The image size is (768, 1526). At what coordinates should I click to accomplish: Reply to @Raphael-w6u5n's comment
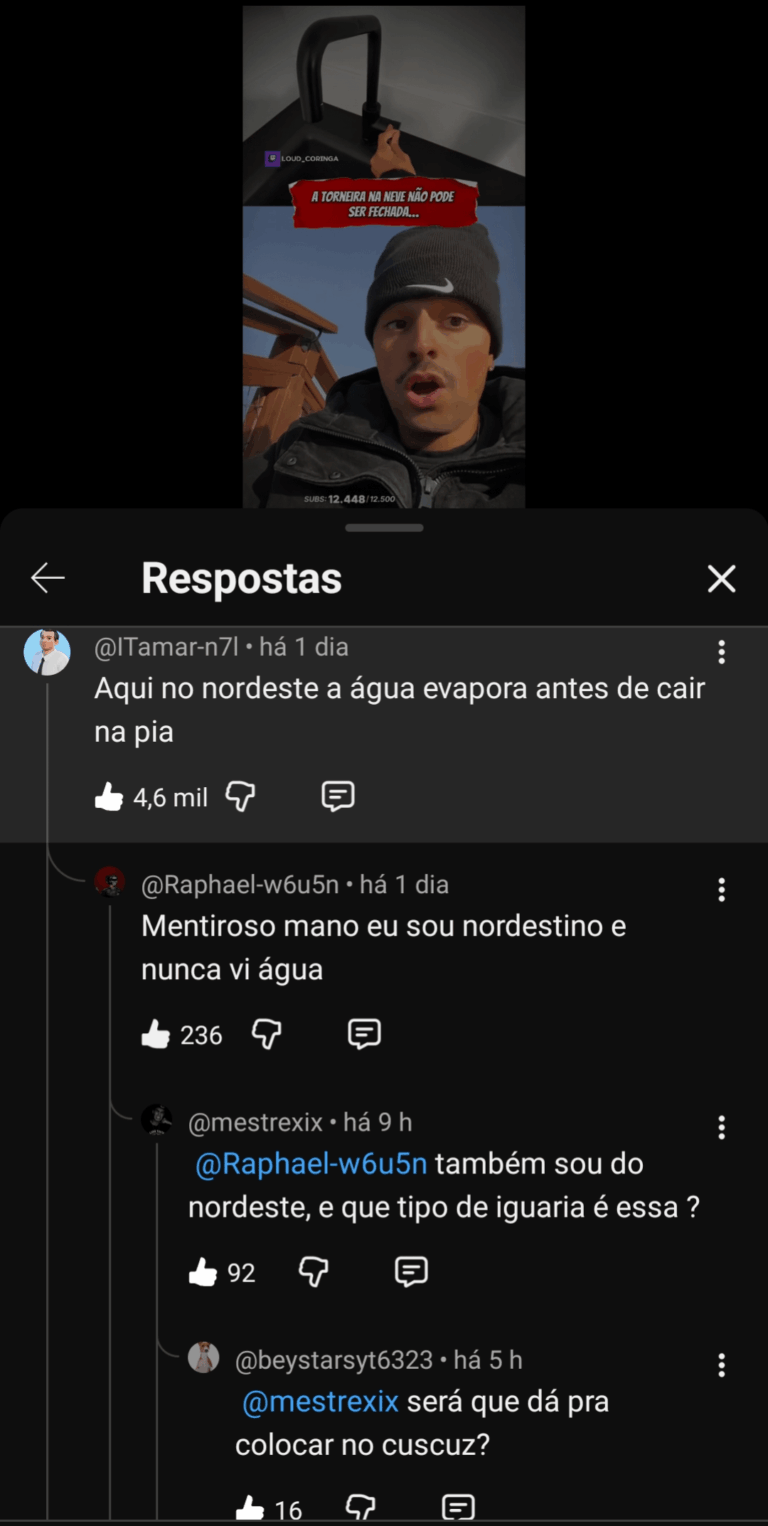pos(364,1034)
